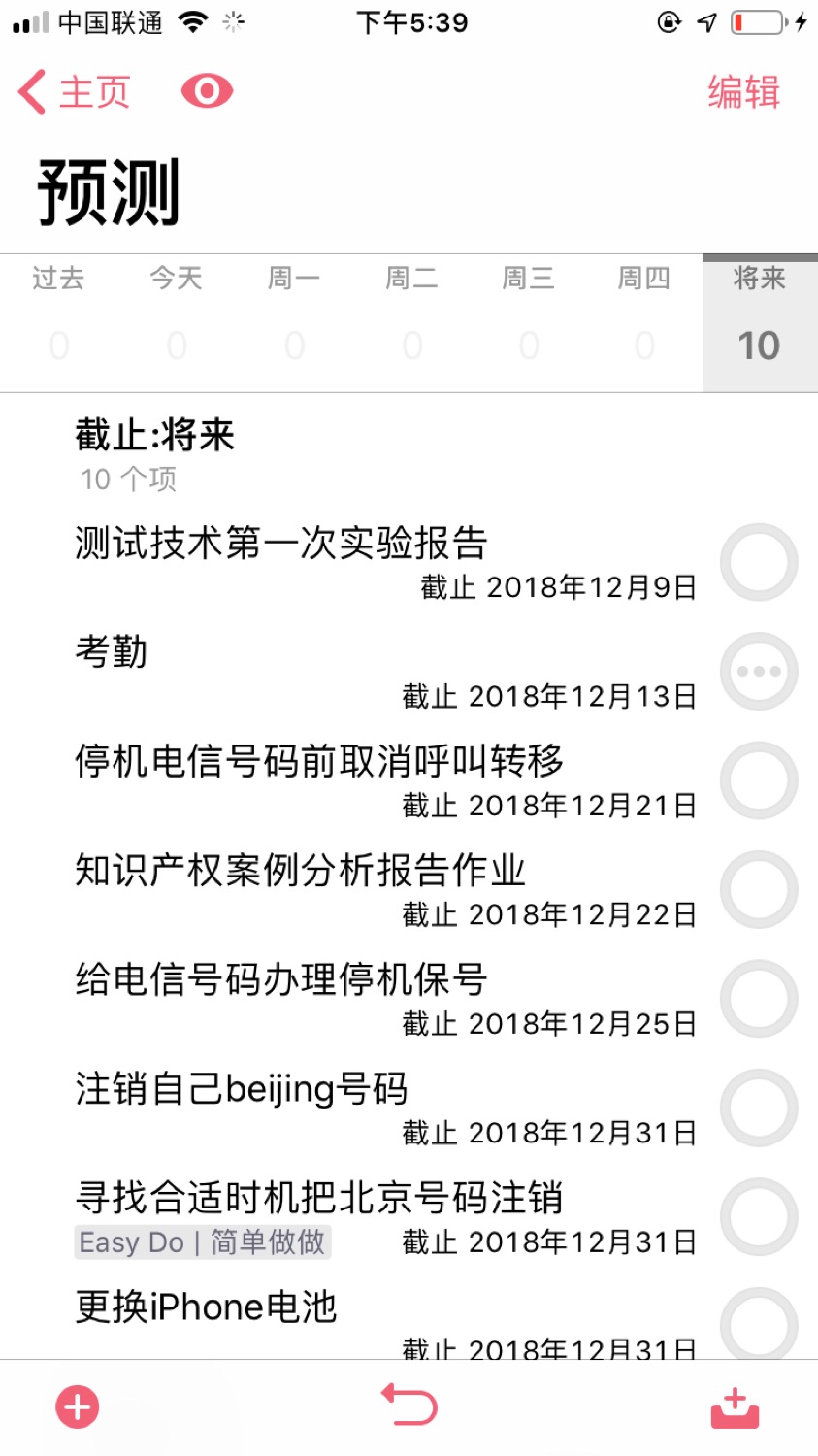Add to inbox with the tray icon

[736, 1408]
